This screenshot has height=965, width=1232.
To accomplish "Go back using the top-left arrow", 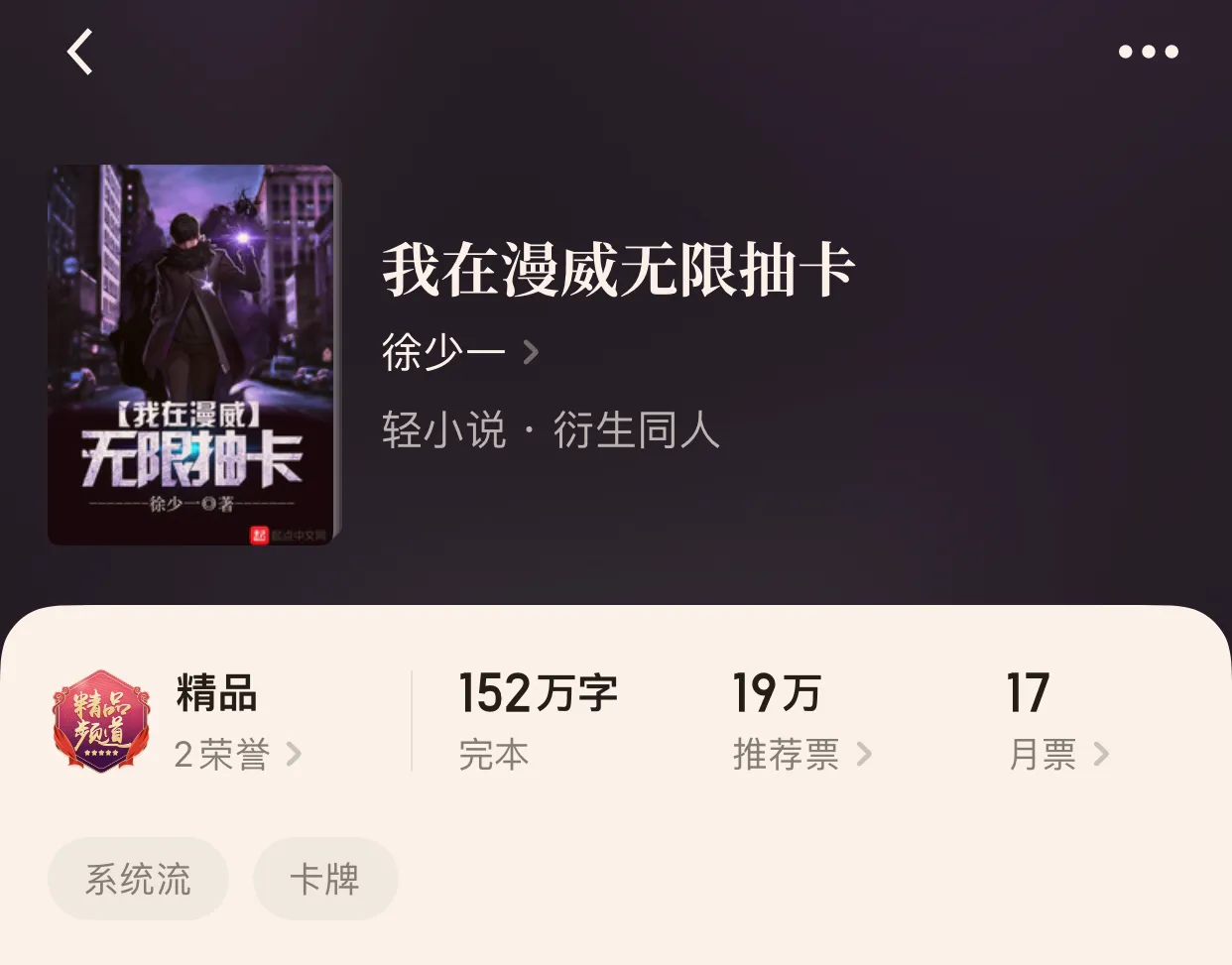I will coord(80,52).
